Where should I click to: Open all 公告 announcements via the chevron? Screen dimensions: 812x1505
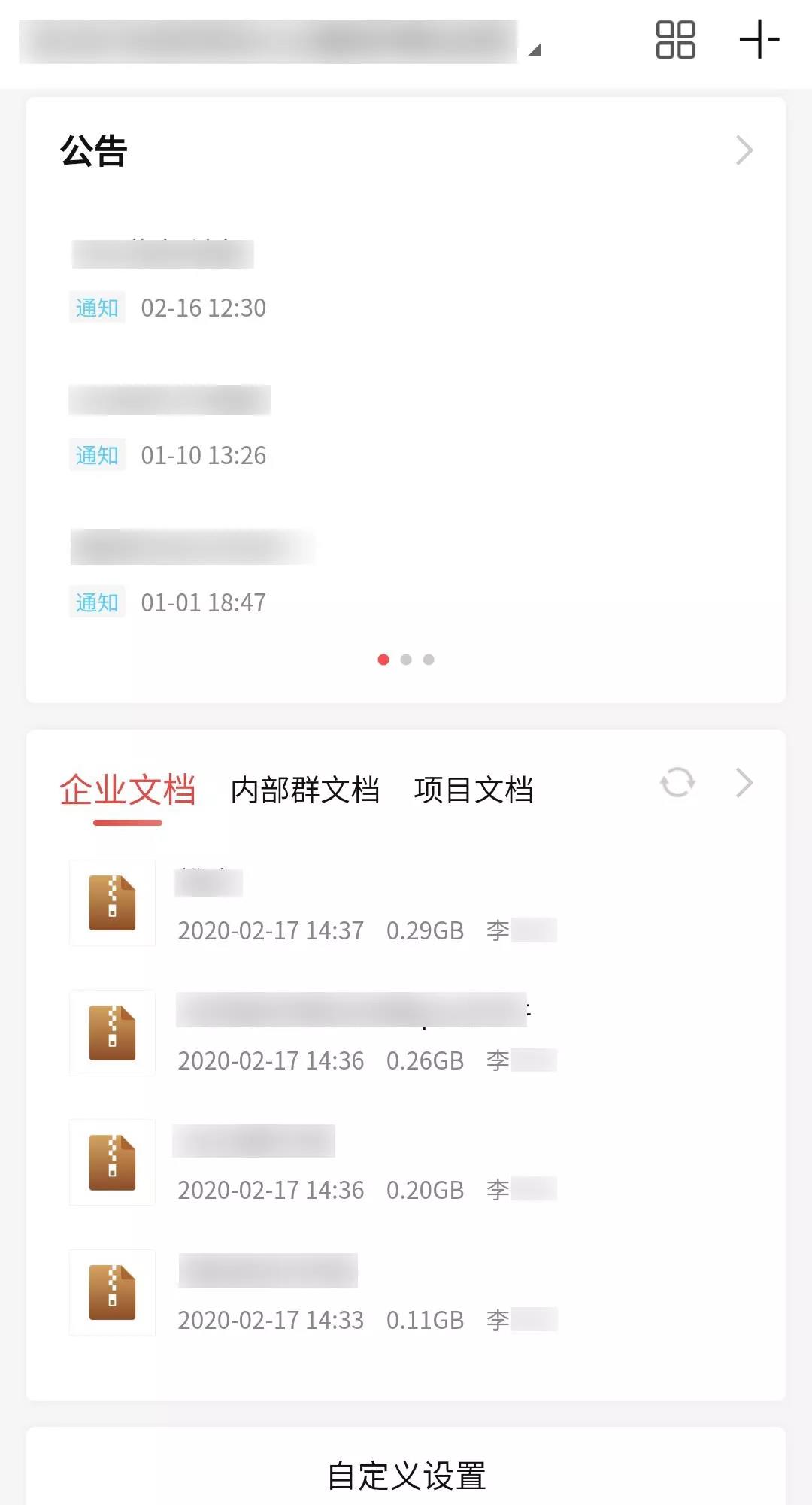tap(744, 150)
